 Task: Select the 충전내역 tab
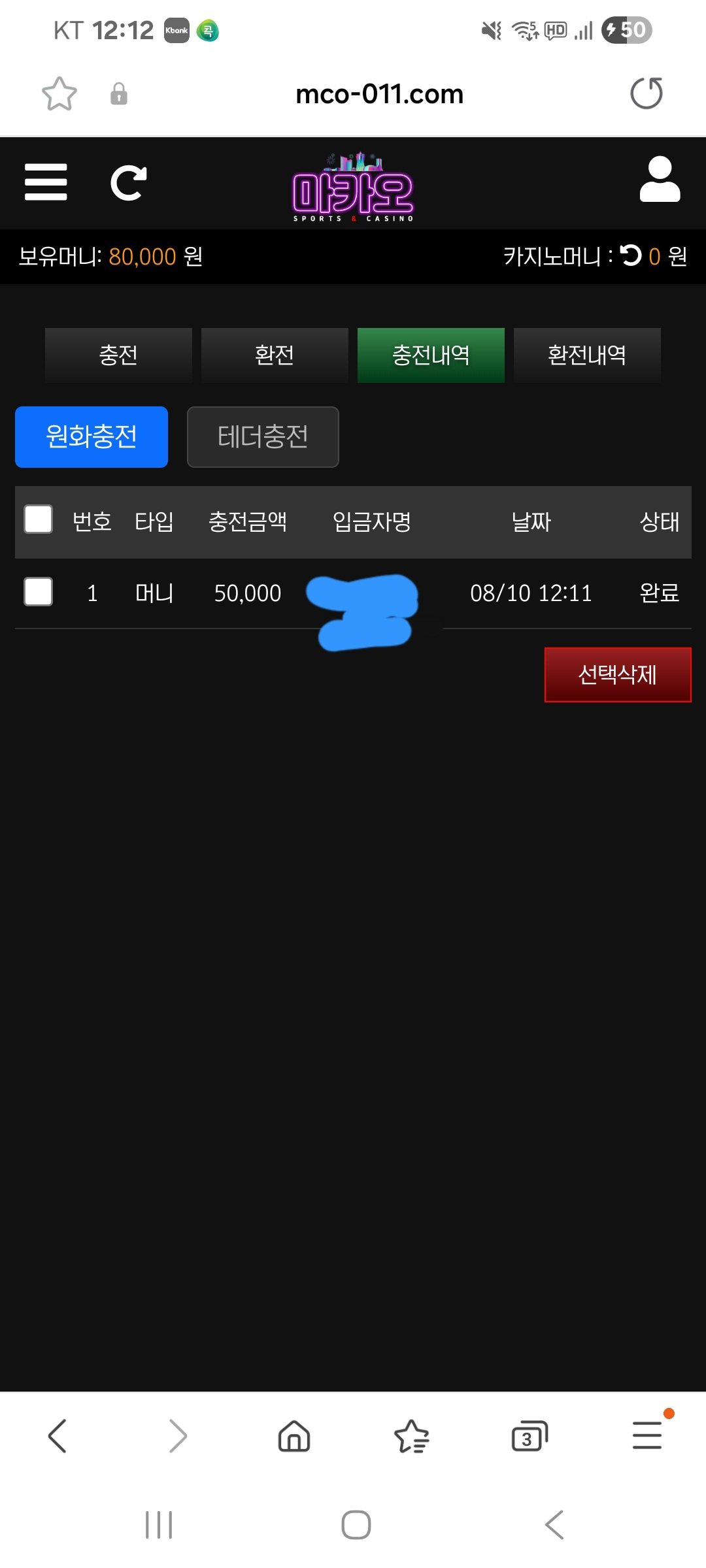tap(431, 355)
